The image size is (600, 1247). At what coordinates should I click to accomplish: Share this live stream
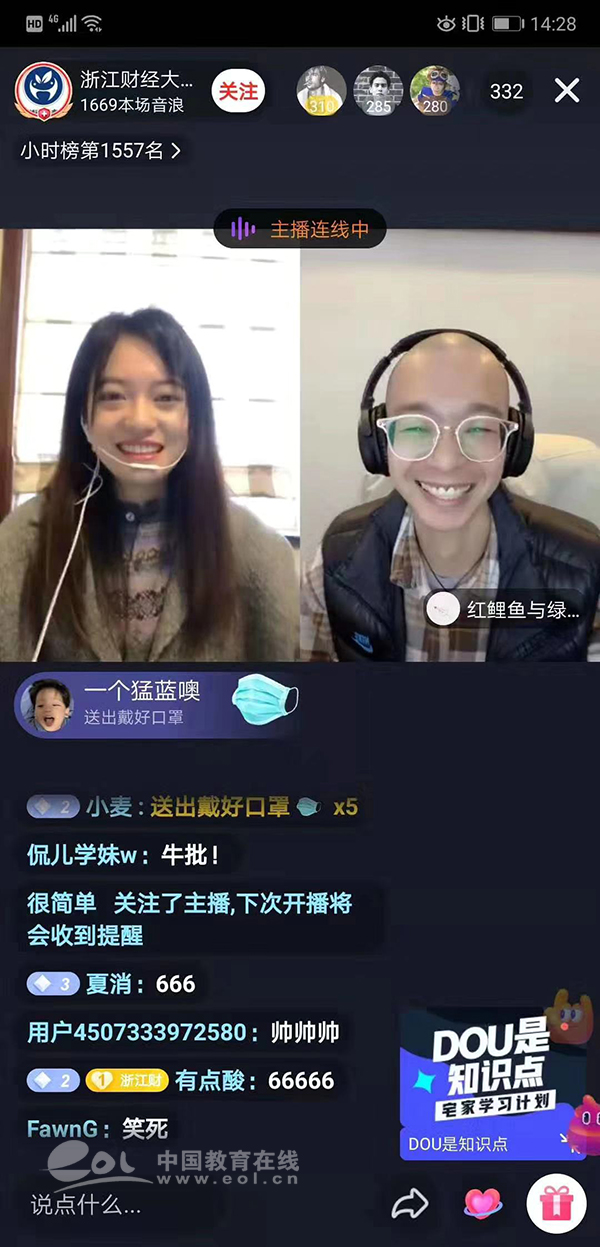point(409,1204)
